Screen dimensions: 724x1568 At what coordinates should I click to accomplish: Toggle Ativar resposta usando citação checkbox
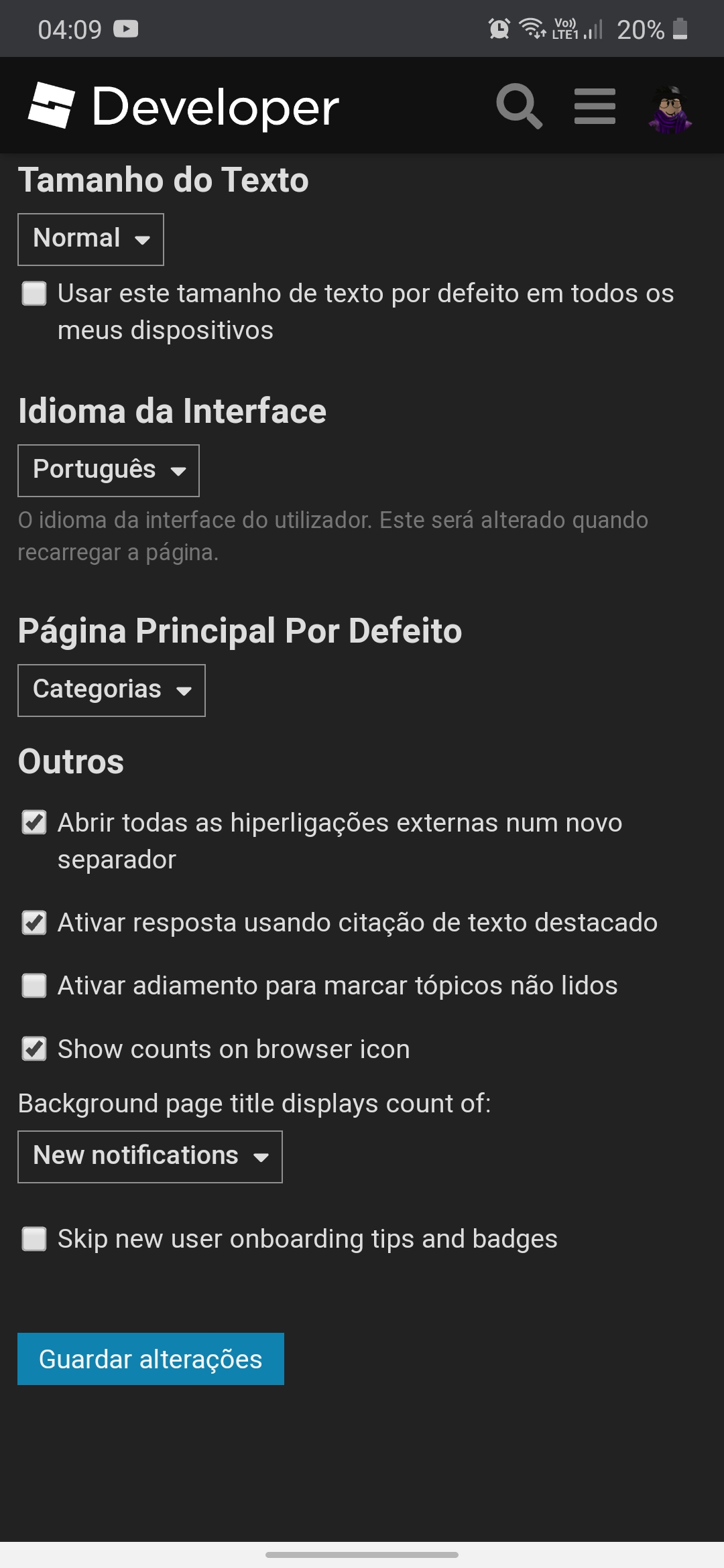click(x=34, y=923)
